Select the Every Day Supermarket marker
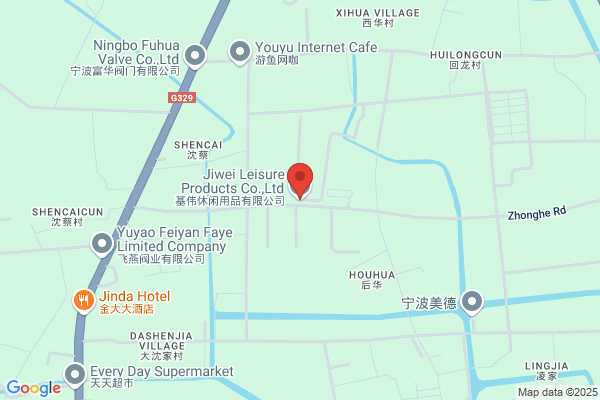Viewport: 600px width, 400px height. click(x=75, y=375)
